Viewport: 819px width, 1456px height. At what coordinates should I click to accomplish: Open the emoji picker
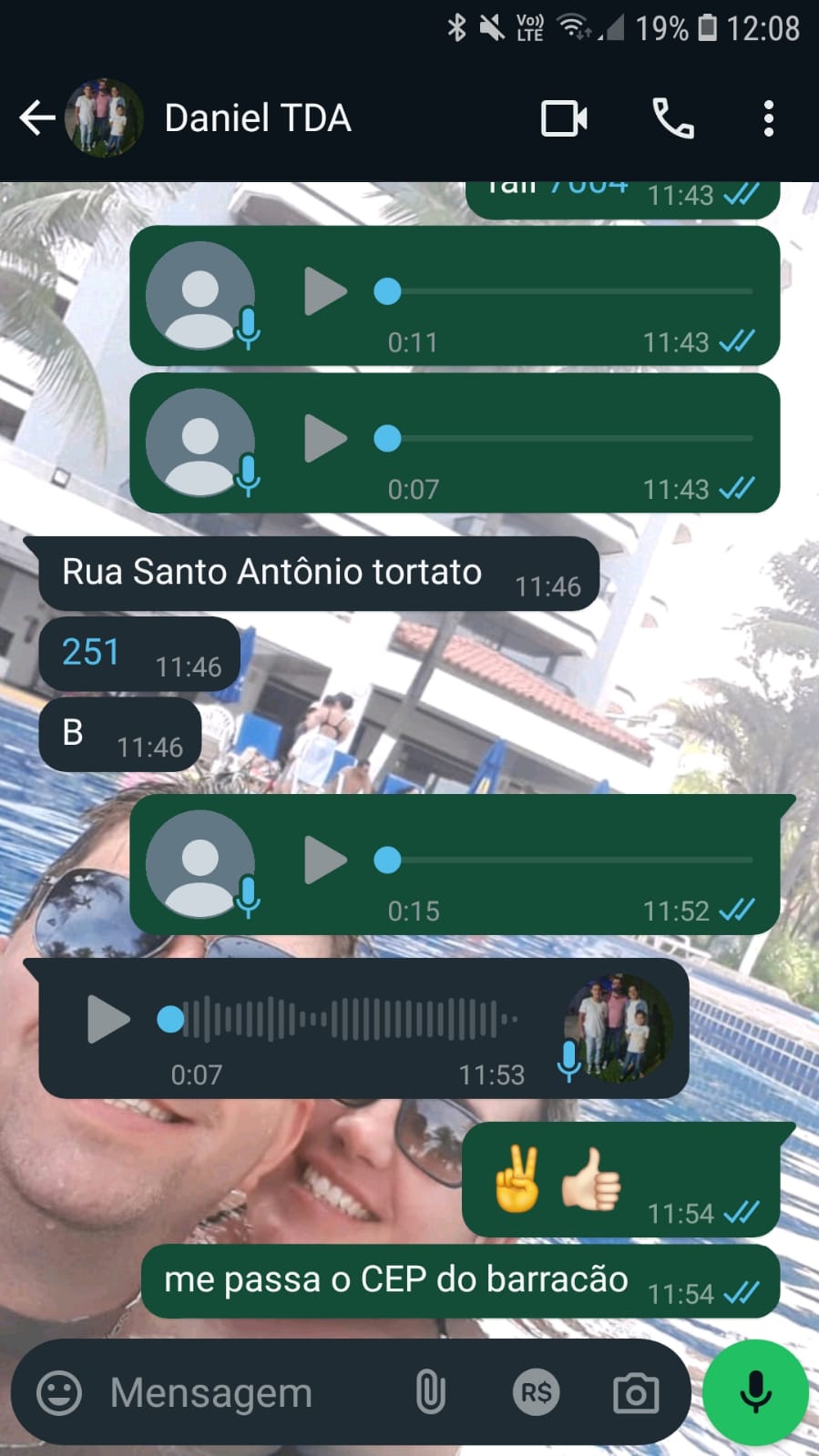point(59,1393)
